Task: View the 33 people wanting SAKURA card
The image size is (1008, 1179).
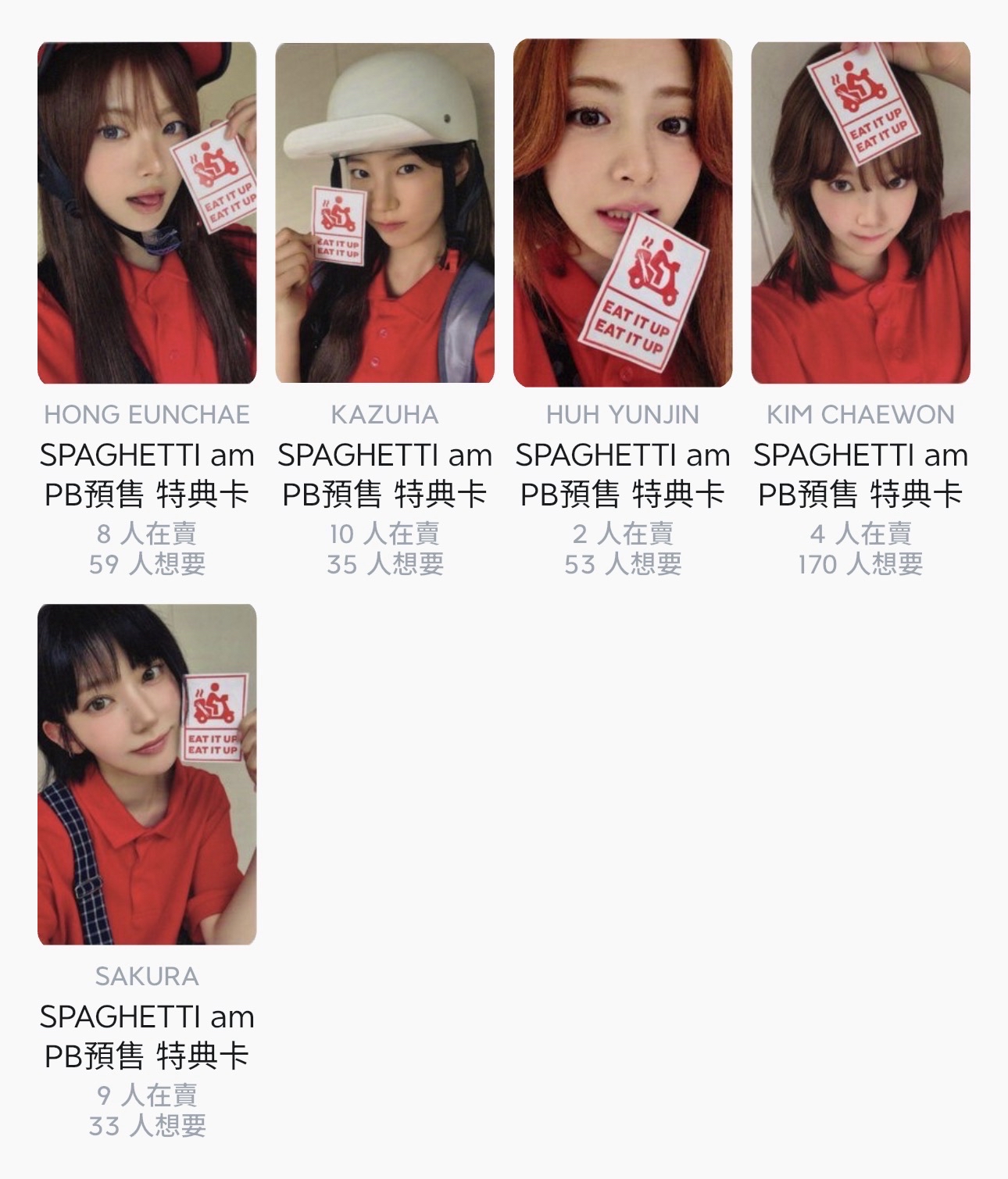Action: pos(147,1125)
